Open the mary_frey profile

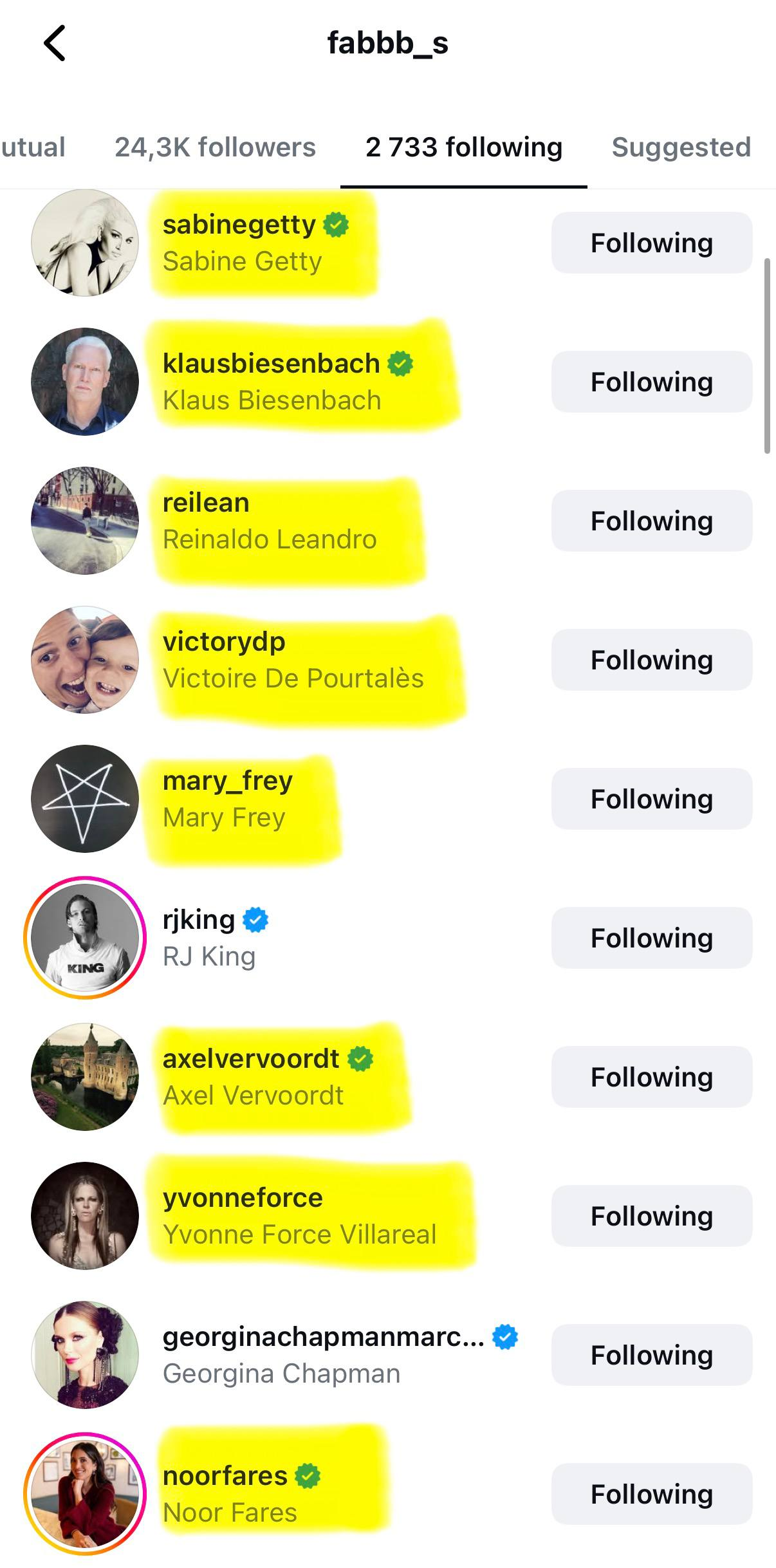pyautogui.click(x=227, y=781)
